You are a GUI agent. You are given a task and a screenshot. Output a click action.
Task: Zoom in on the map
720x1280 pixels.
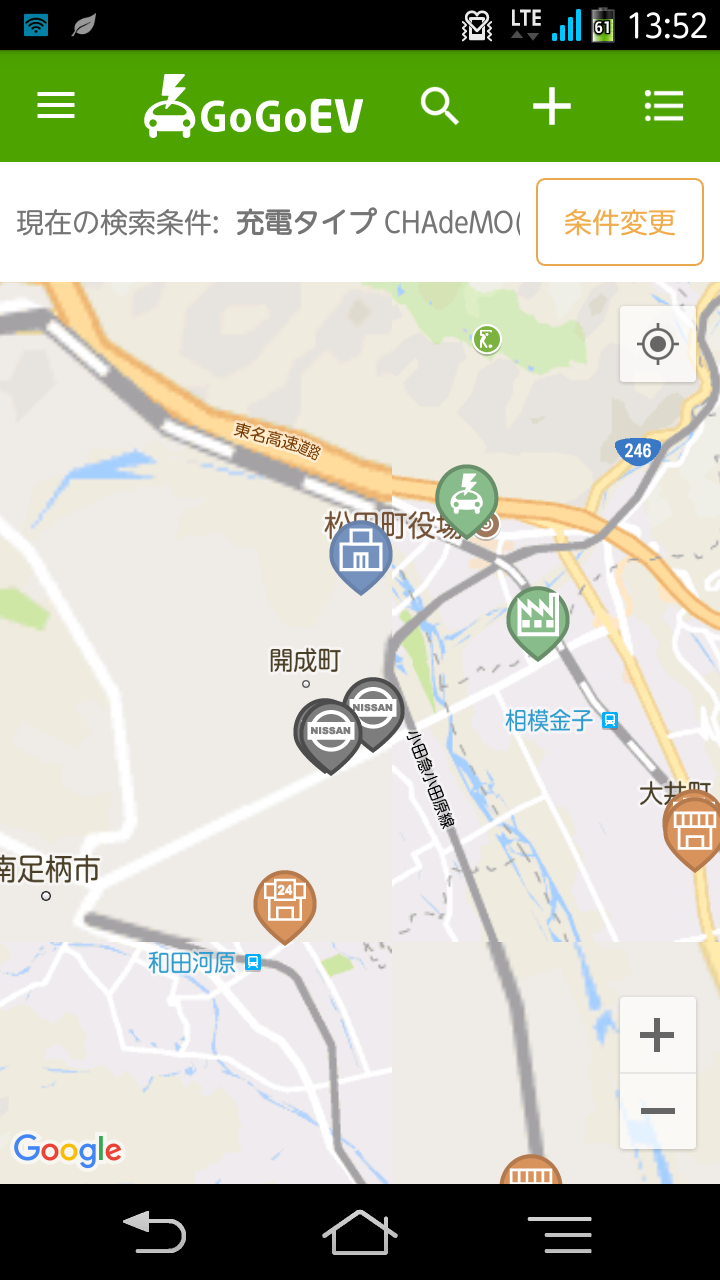[657, 1035]
